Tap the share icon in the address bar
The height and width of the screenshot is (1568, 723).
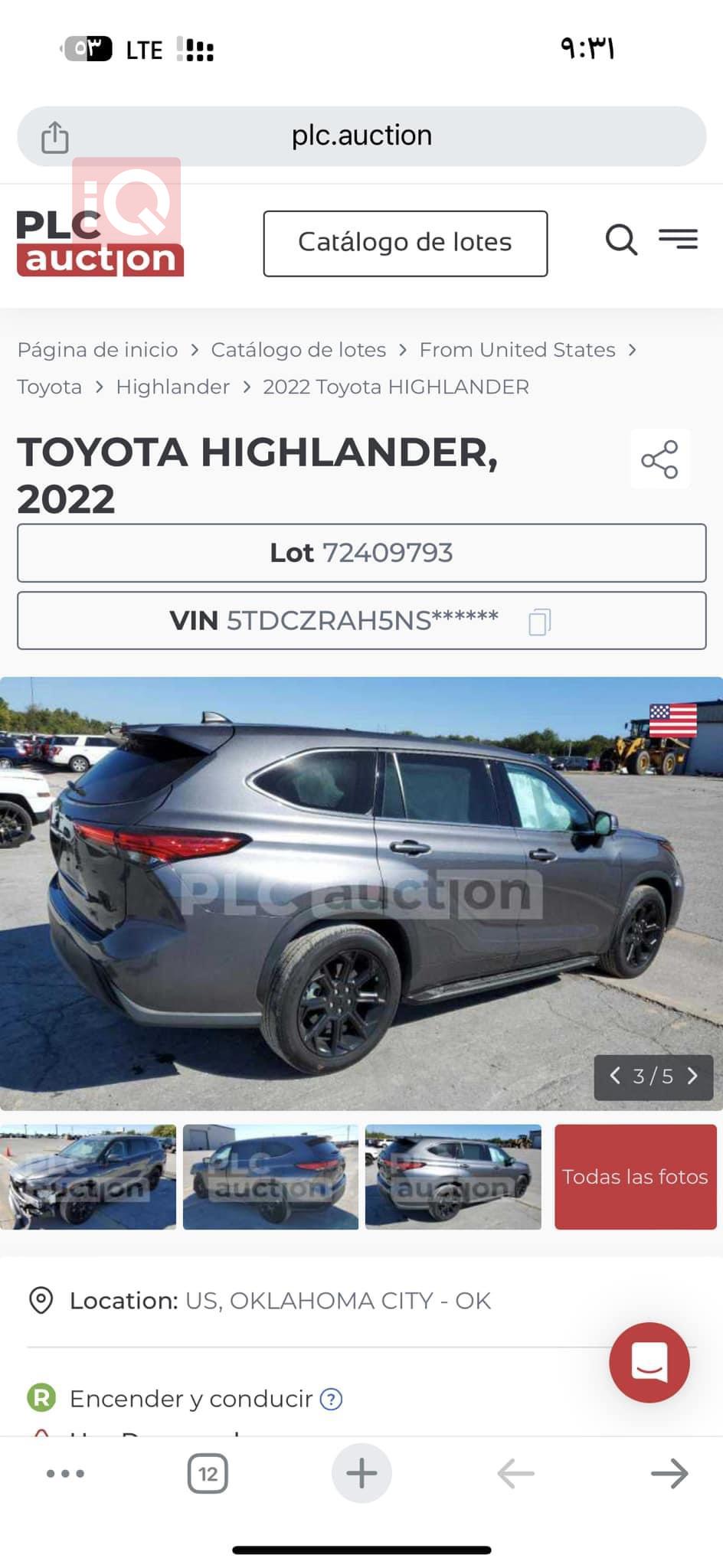coord(54,137)
